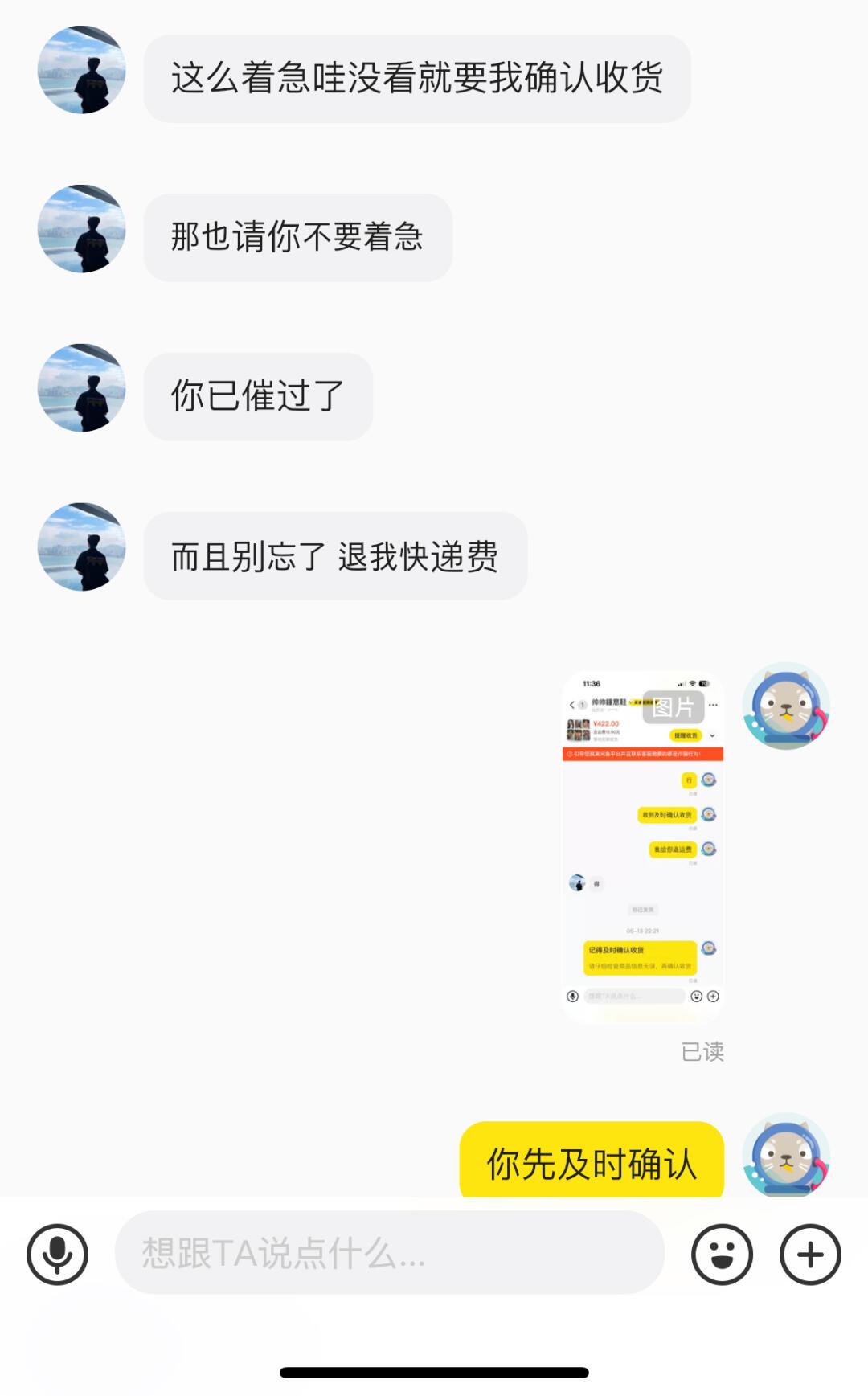Open the emoji picker
This screenshot has width=868, height=1396.
pos(722,1254)
